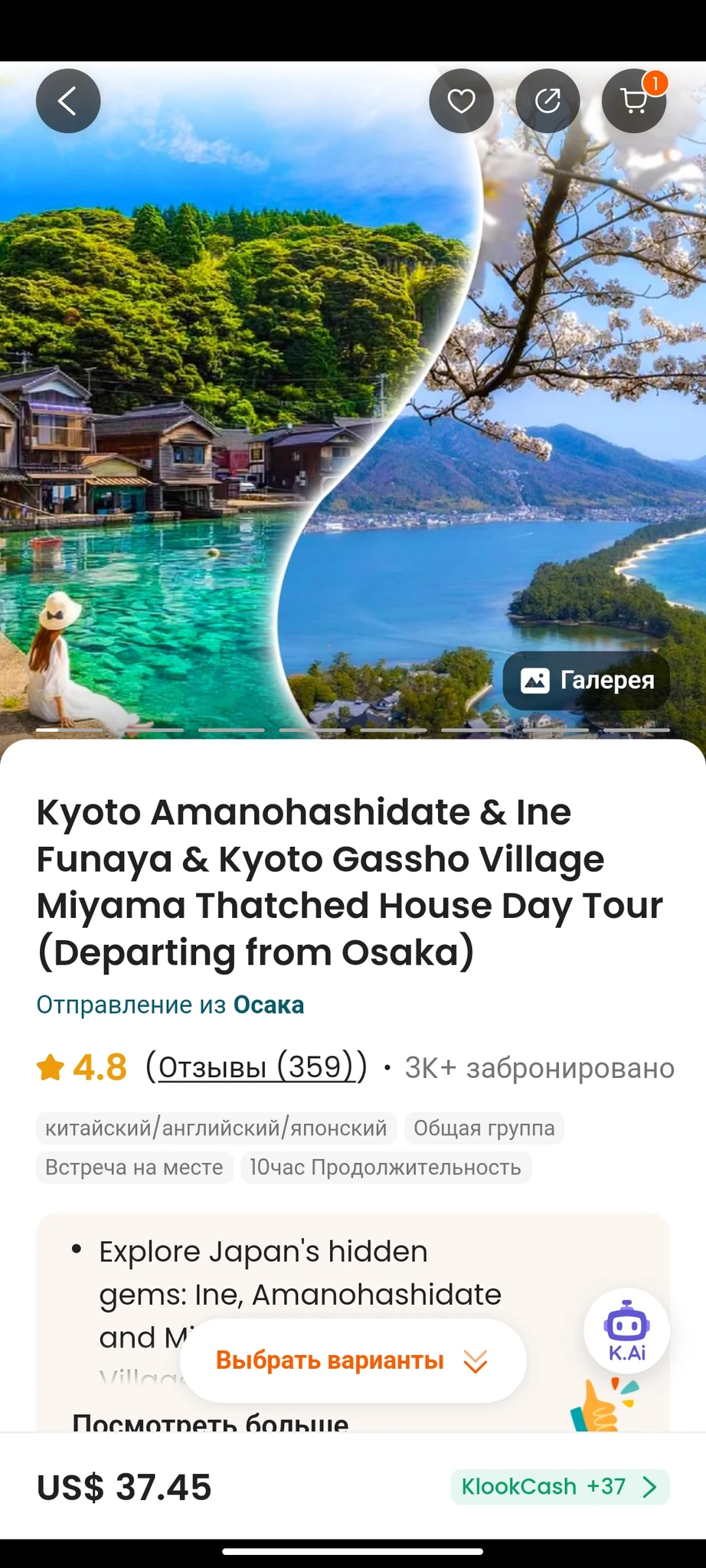Viewport: 706px width, 1568px height.
Task: Open the Галерея photo gallery
Action: (587, 680)
